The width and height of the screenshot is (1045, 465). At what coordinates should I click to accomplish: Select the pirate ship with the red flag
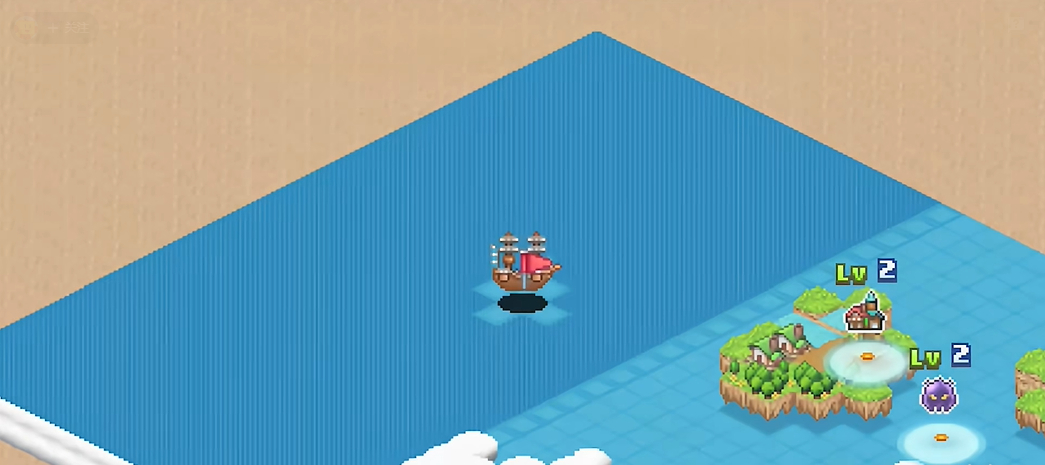click(524, 264)
